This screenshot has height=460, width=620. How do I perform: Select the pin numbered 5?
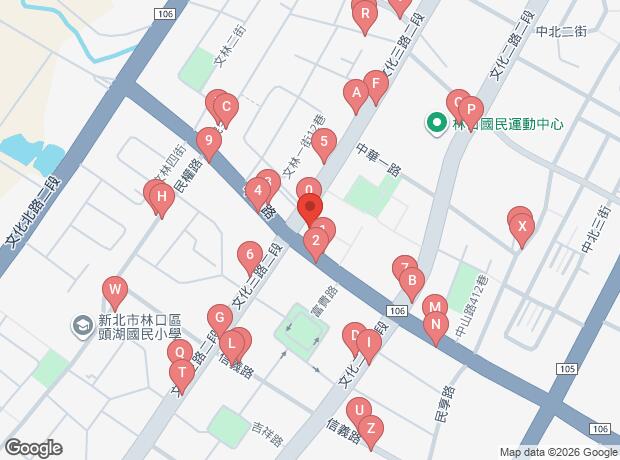click(x=322, y=142)
